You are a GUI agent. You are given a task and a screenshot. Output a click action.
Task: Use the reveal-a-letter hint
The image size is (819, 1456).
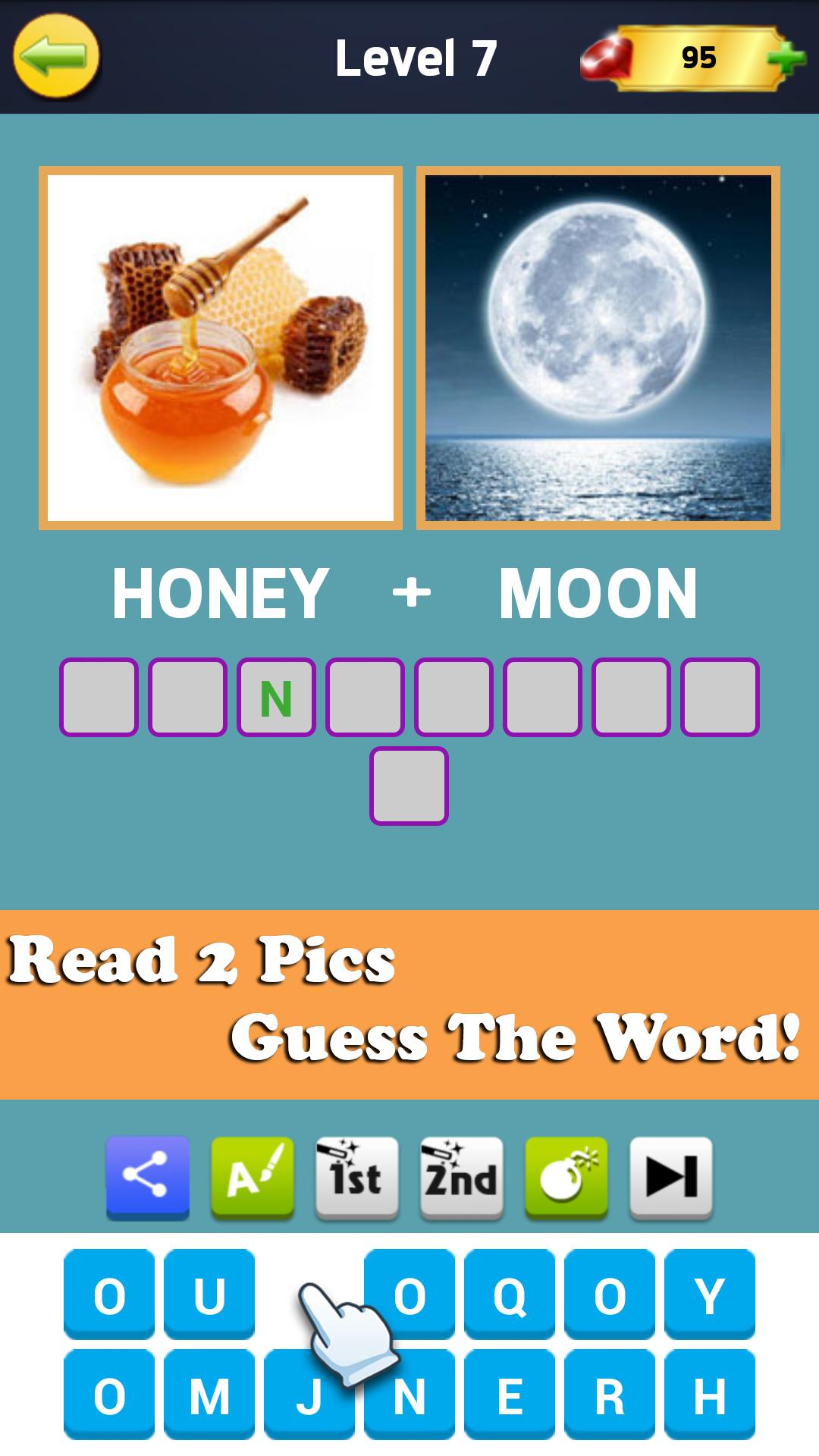[x=253, y=1177]
